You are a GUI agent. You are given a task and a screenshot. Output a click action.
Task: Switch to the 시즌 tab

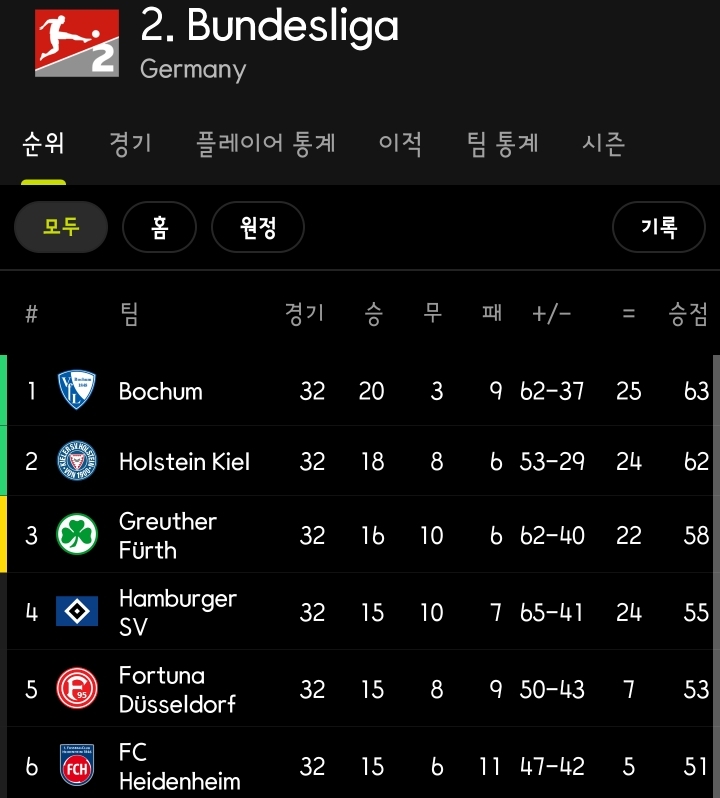(x=603, y=144)
